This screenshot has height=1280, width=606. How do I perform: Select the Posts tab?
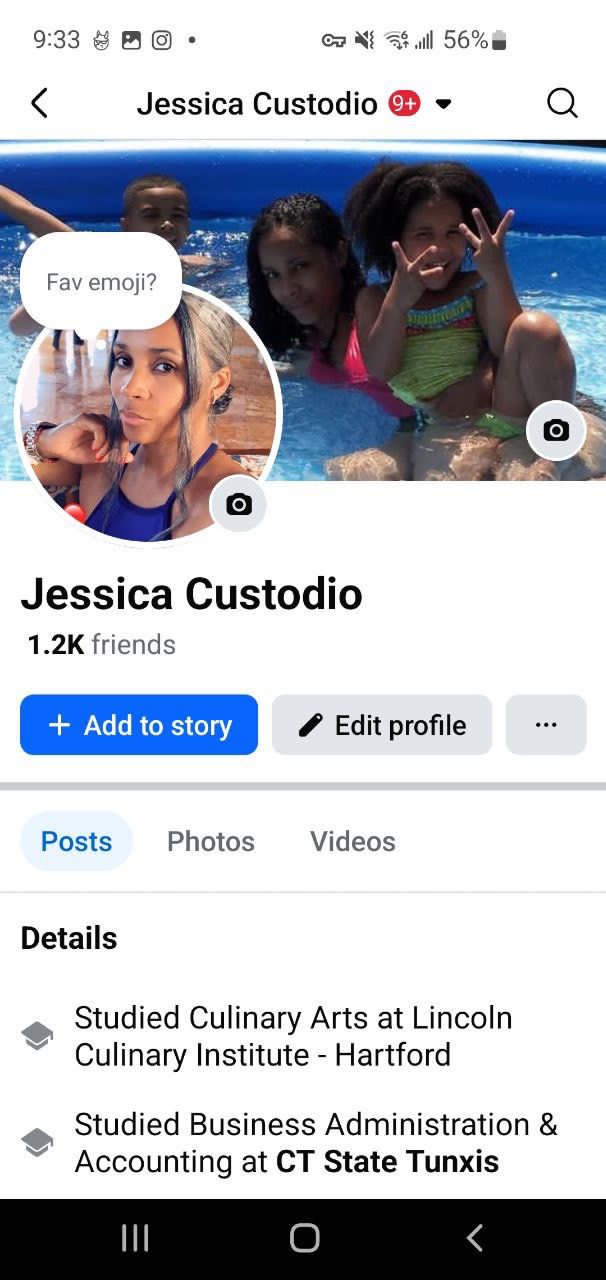point(76,842)
